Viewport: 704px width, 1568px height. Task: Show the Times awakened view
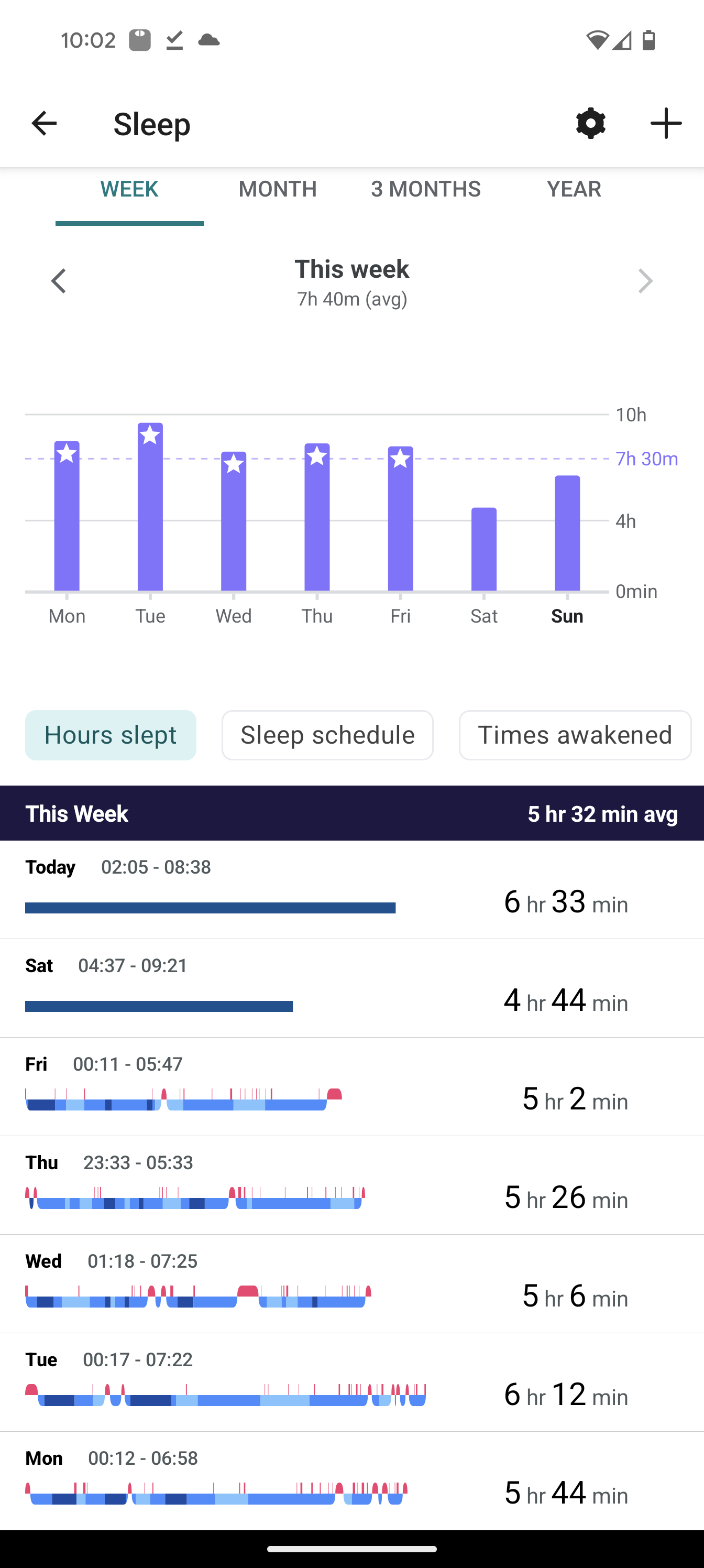pos(575,735)
